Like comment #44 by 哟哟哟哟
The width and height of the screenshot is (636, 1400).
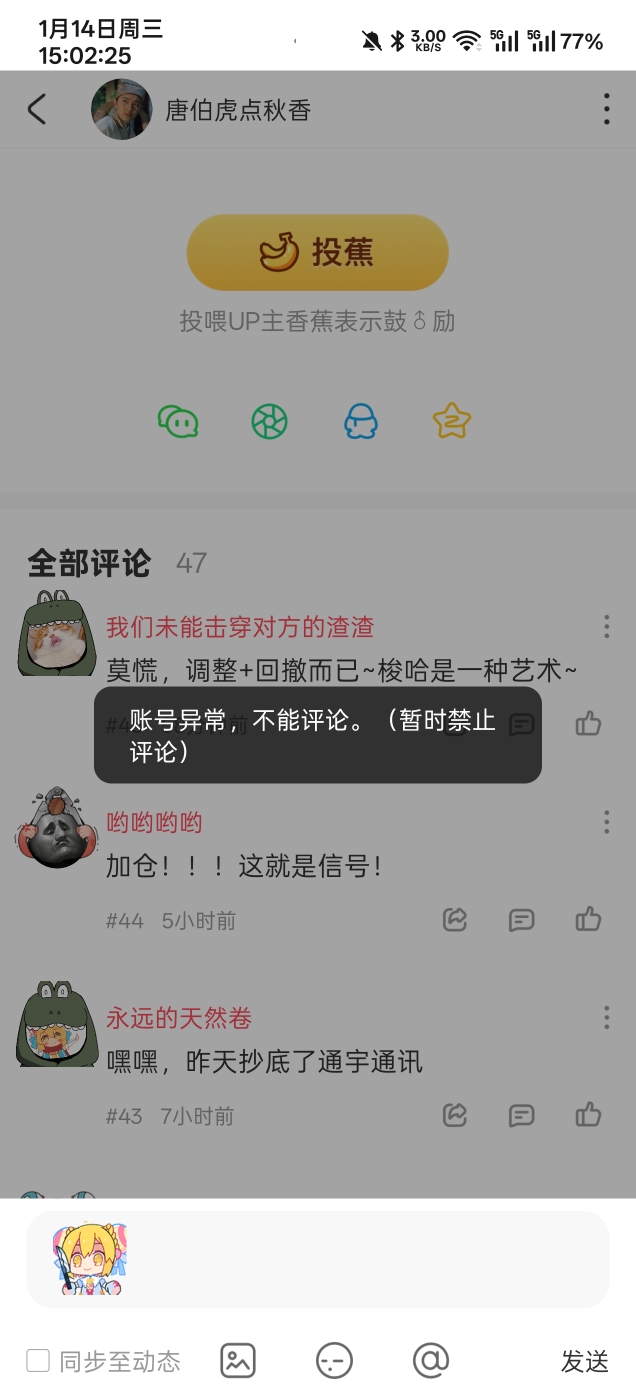point(589,919)
